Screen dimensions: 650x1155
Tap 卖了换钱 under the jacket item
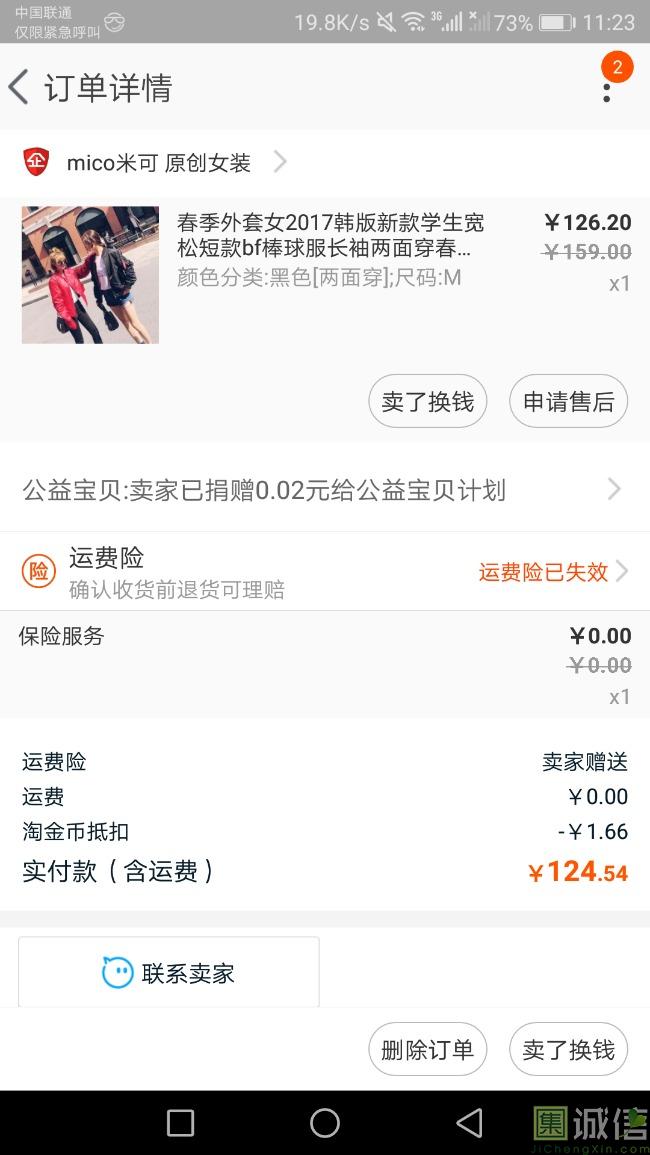coord(428,402)
